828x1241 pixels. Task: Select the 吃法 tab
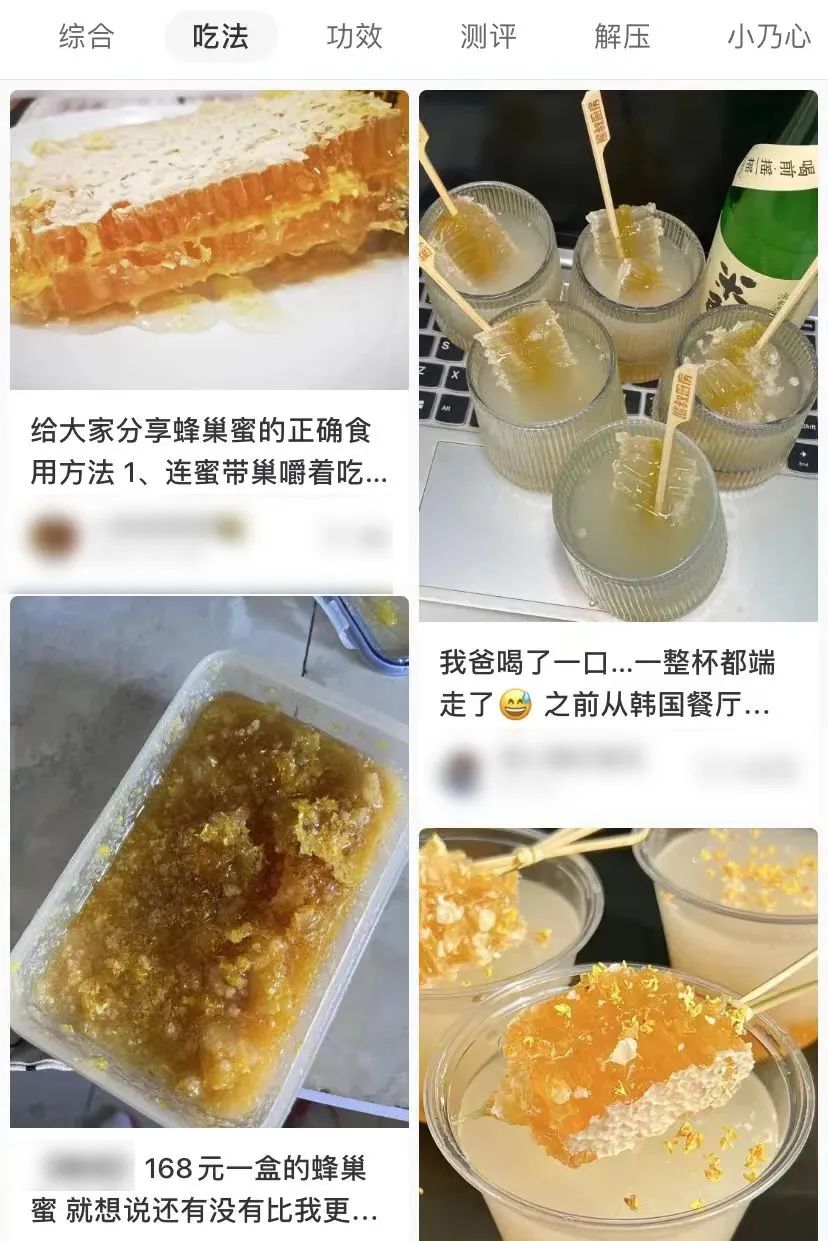[221, 37]
